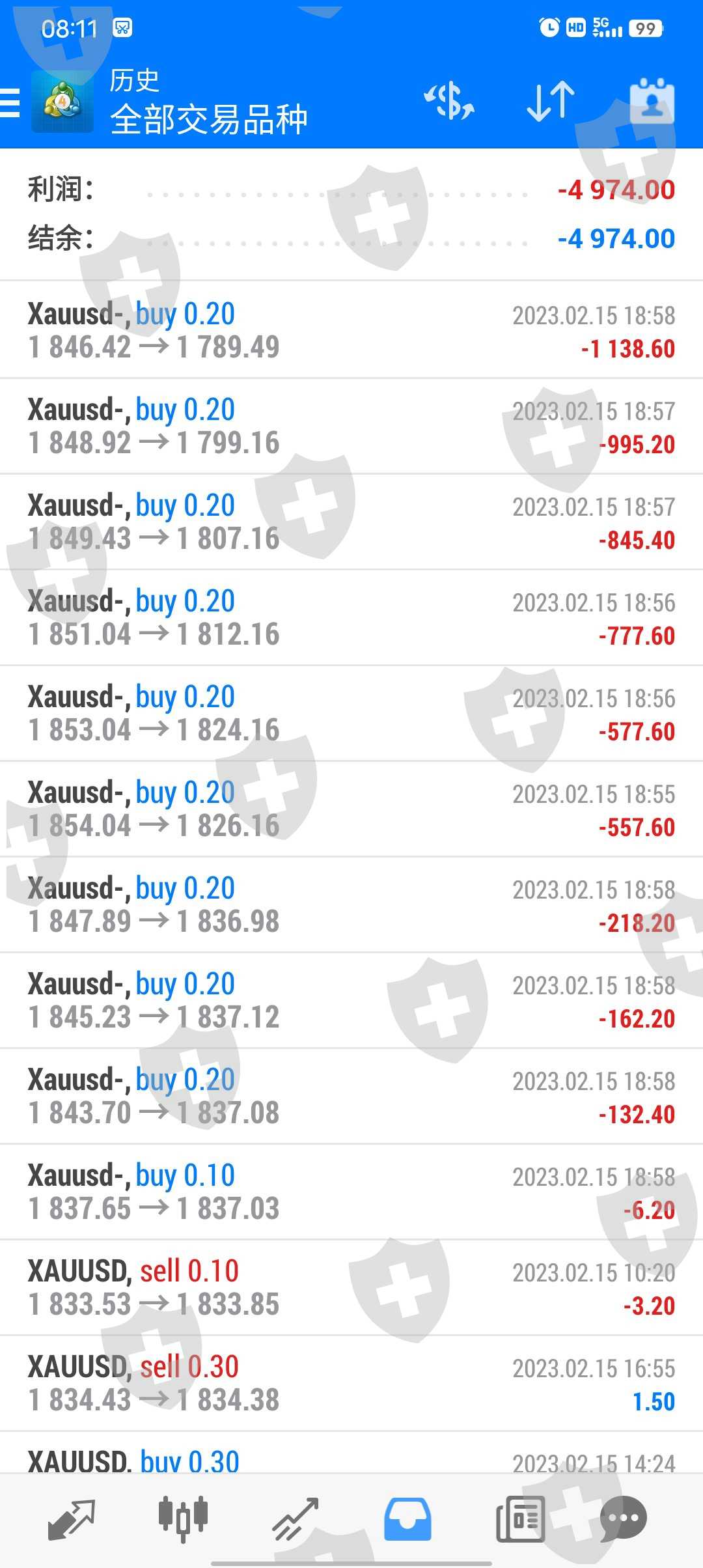This screenshot has height=1568, width=703.
Task: Open the trade with loss -995.20
Action: click(x=351, y=427)
